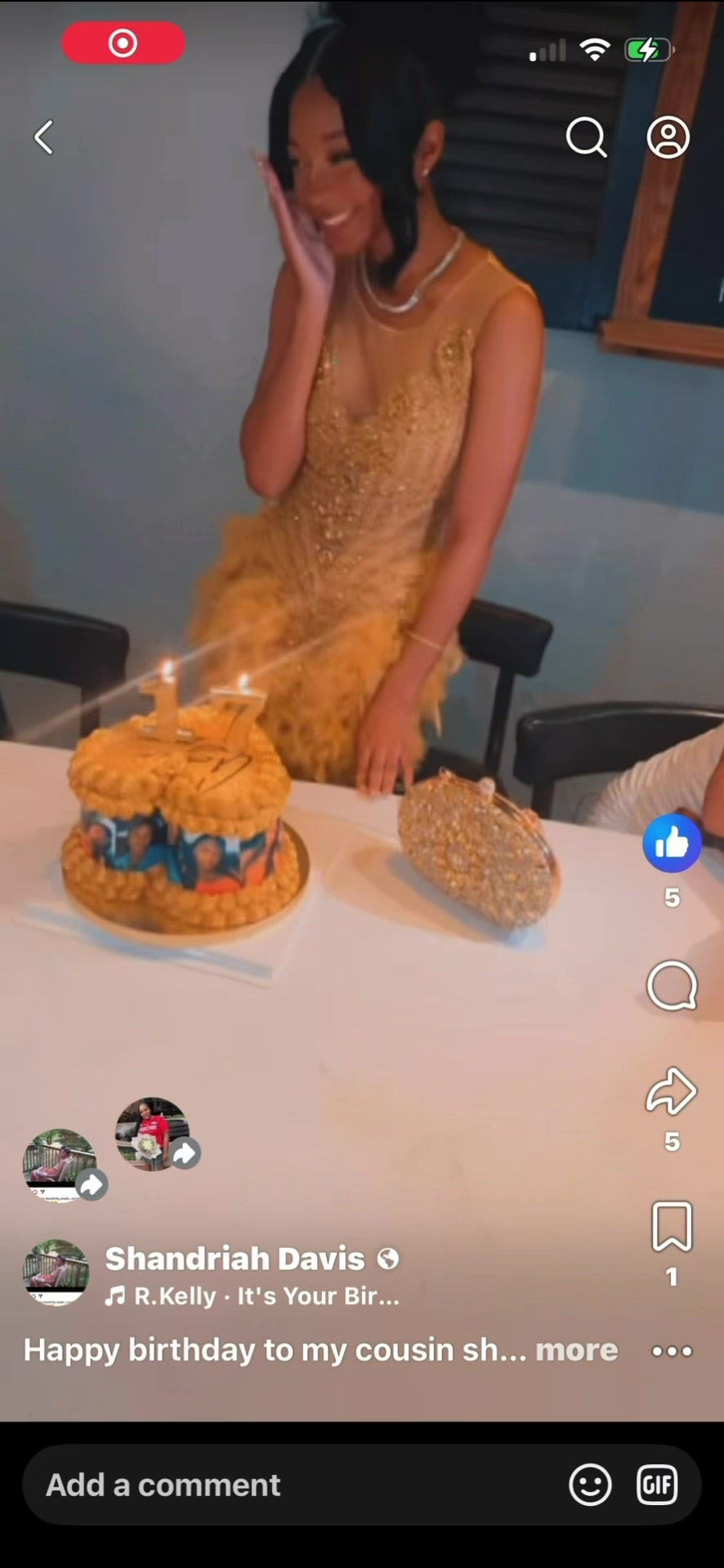
Task: Like this reel with the thumbs-up
Action: 672,843
